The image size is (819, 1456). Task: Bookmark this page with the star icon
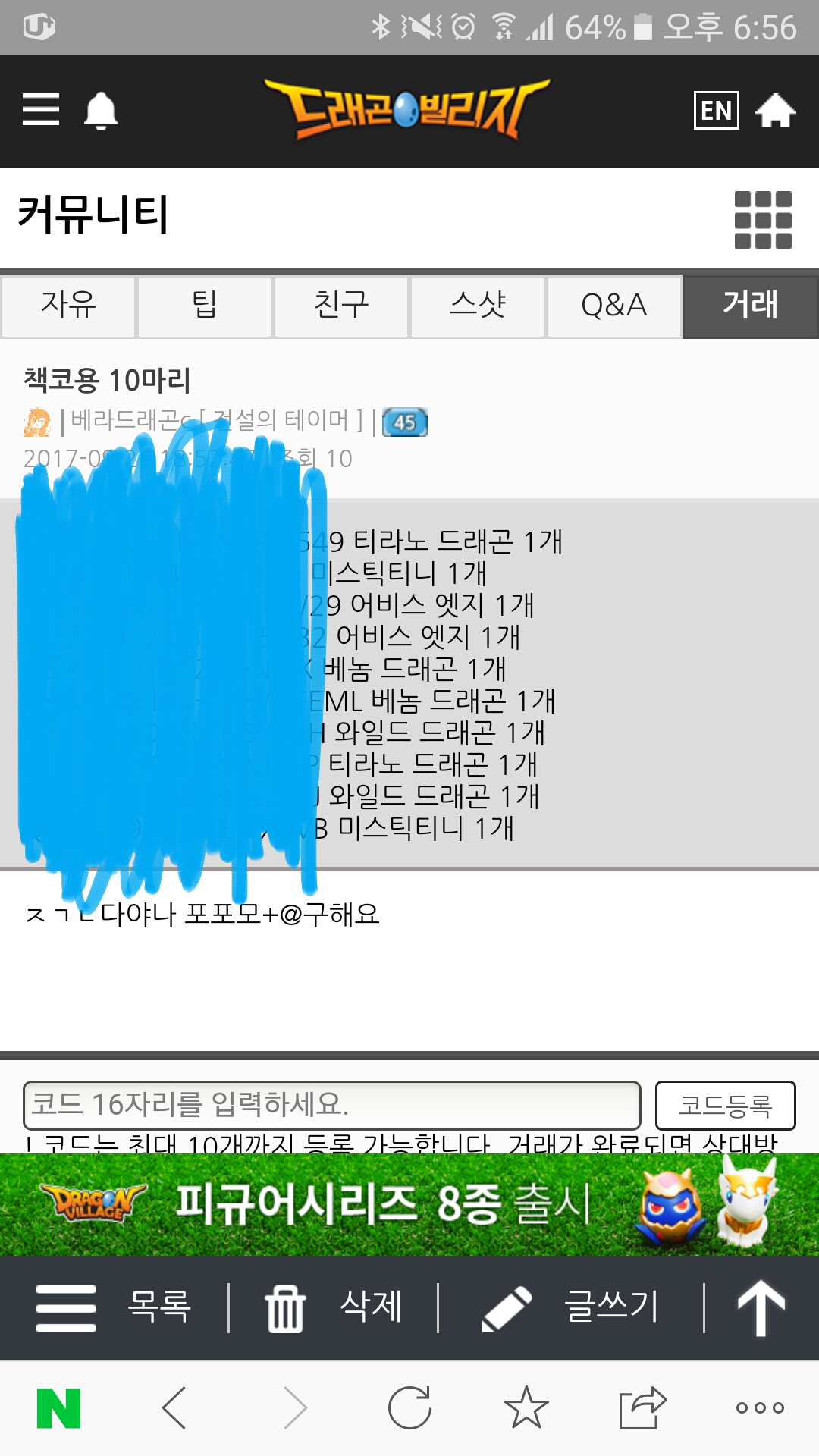[526, 1407]
